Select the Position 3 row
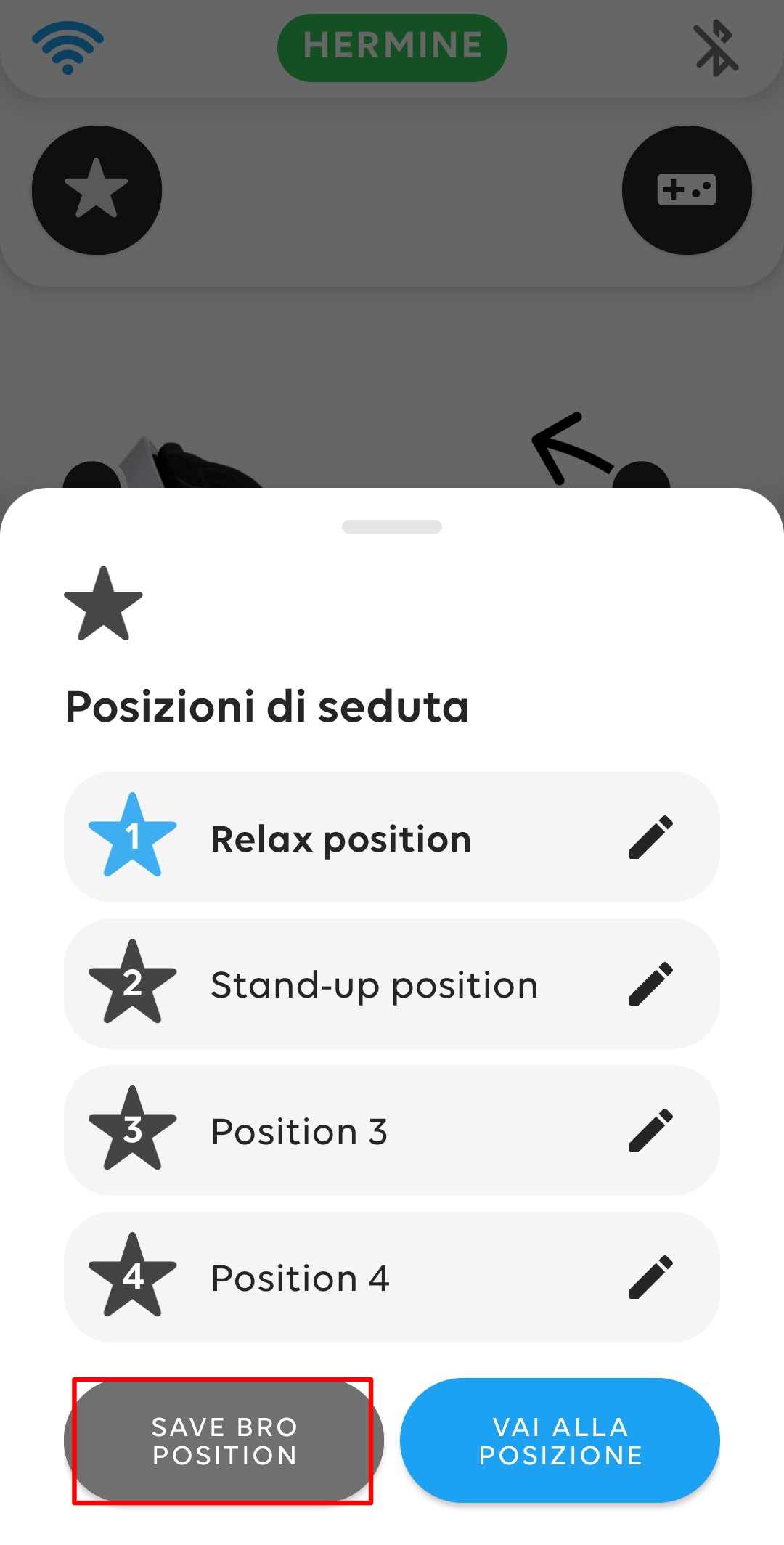This screenshot has height=1545, width=784. (392, 1130)
